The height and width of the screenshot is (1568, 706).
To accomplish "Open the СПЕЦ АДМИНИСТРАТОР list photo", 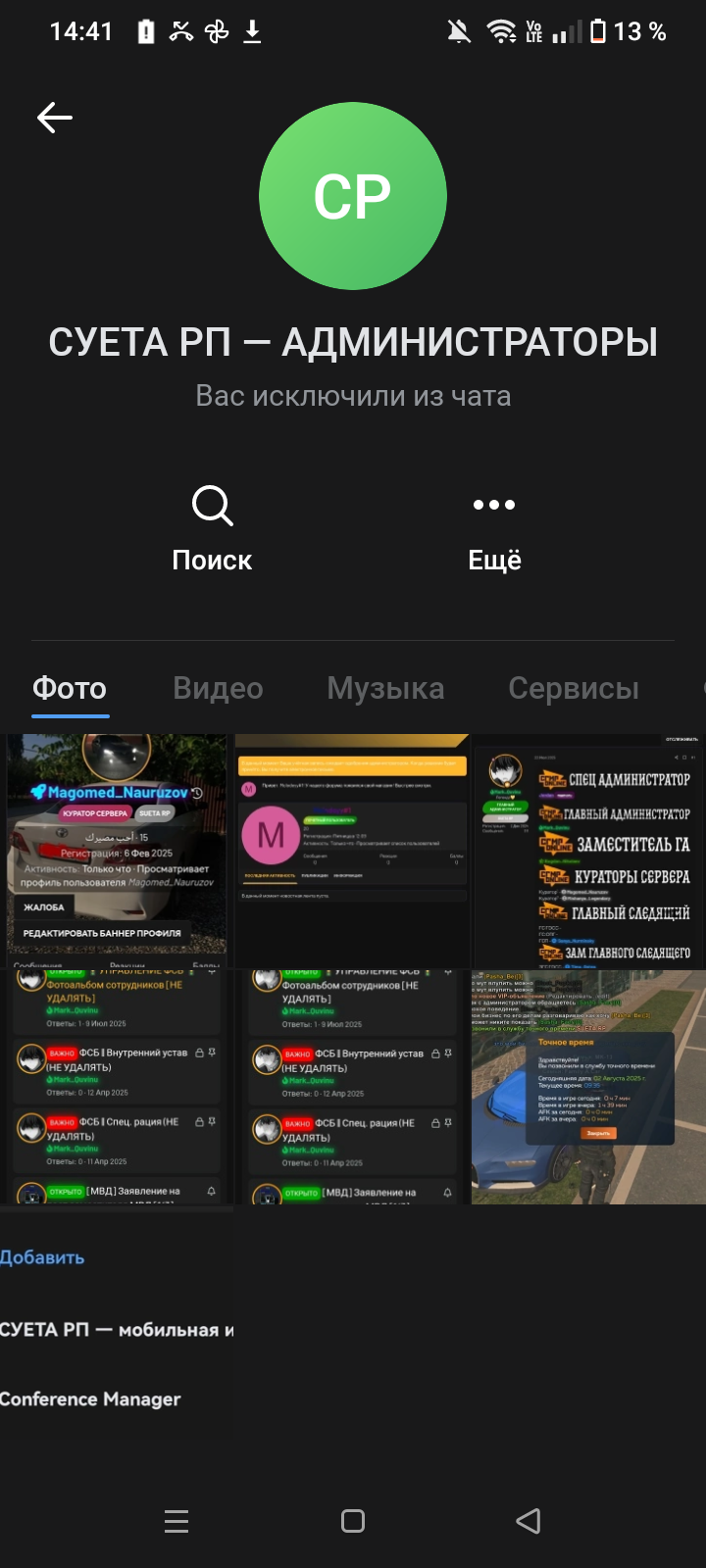I will click(587, 851).
